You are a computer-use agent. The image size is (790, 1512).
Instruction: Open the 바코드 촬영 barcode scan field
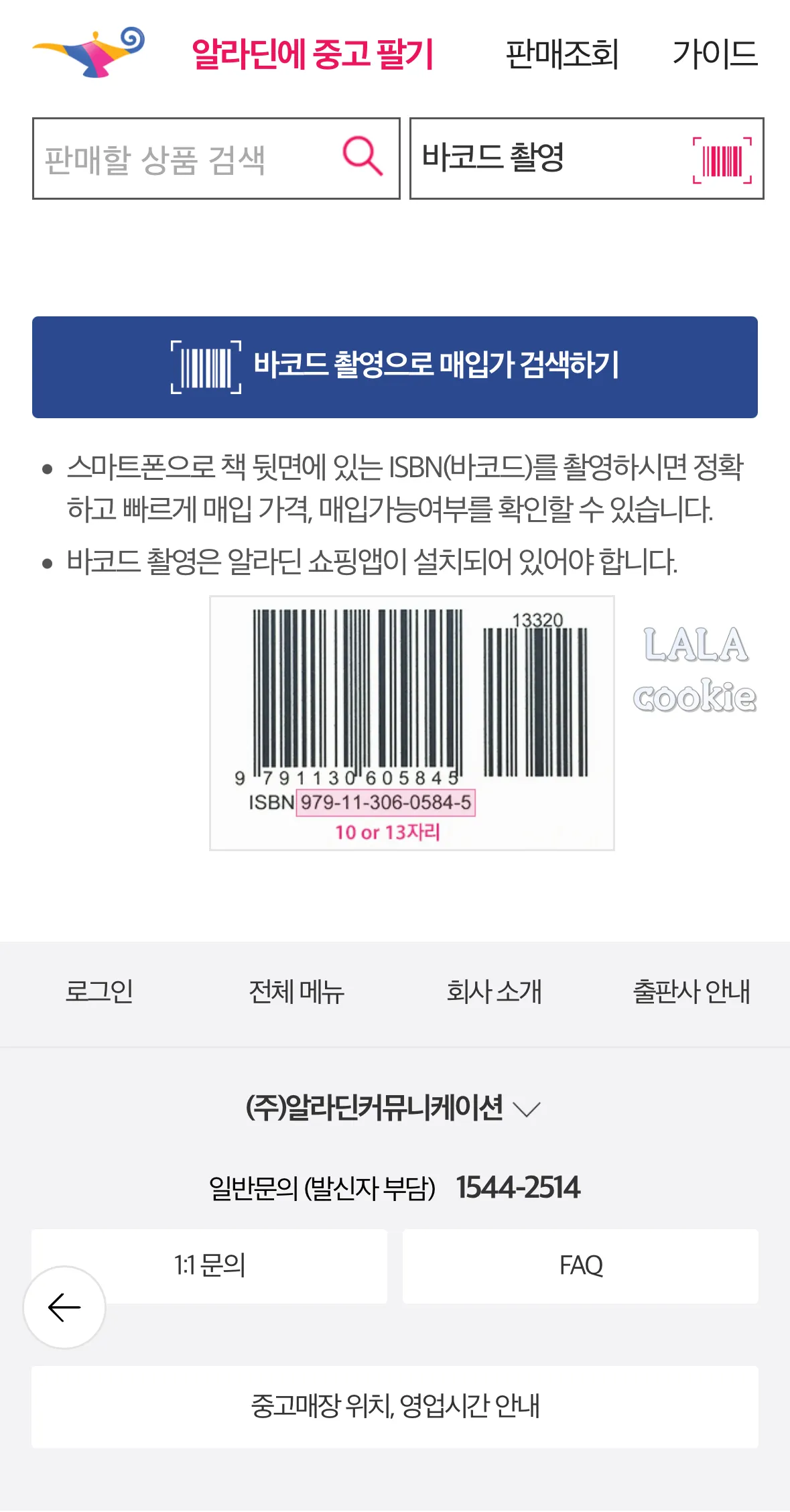click(x=536, y=159)
